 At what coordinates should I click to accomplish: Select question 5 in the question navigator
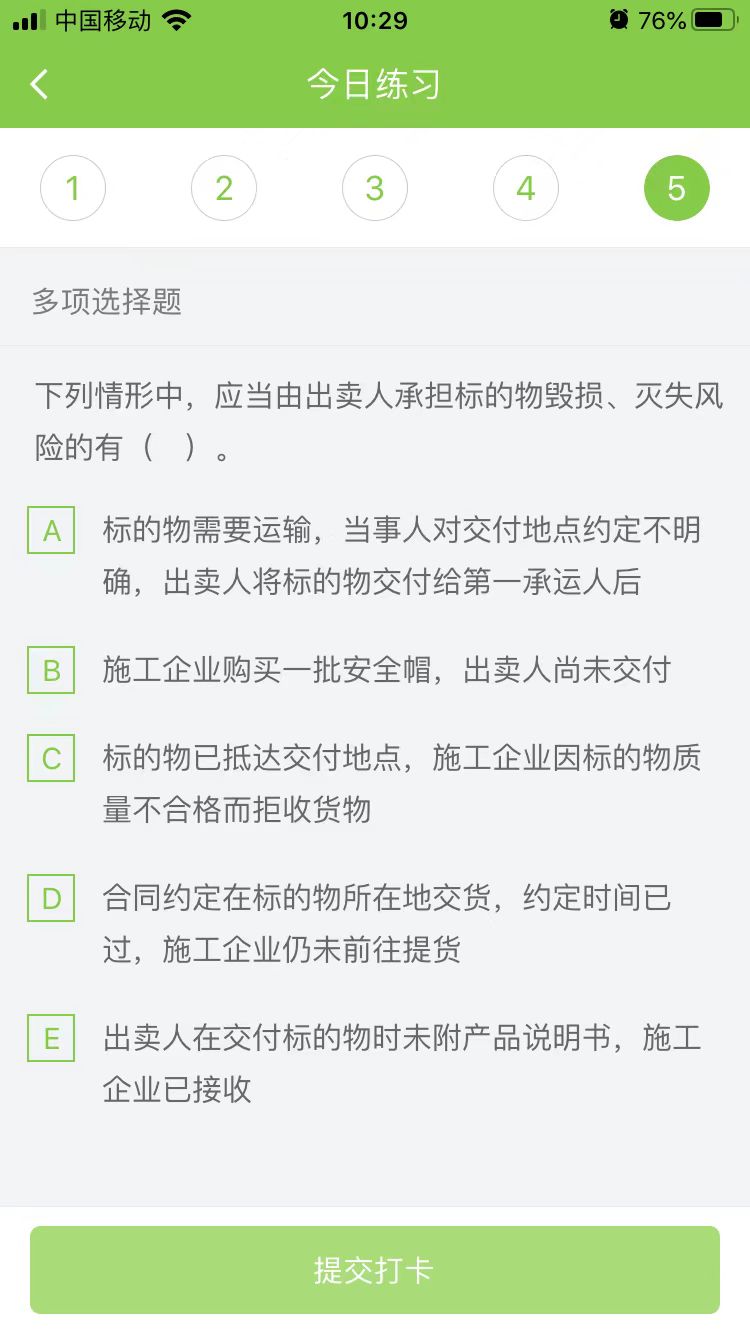(x=677, y=188)
